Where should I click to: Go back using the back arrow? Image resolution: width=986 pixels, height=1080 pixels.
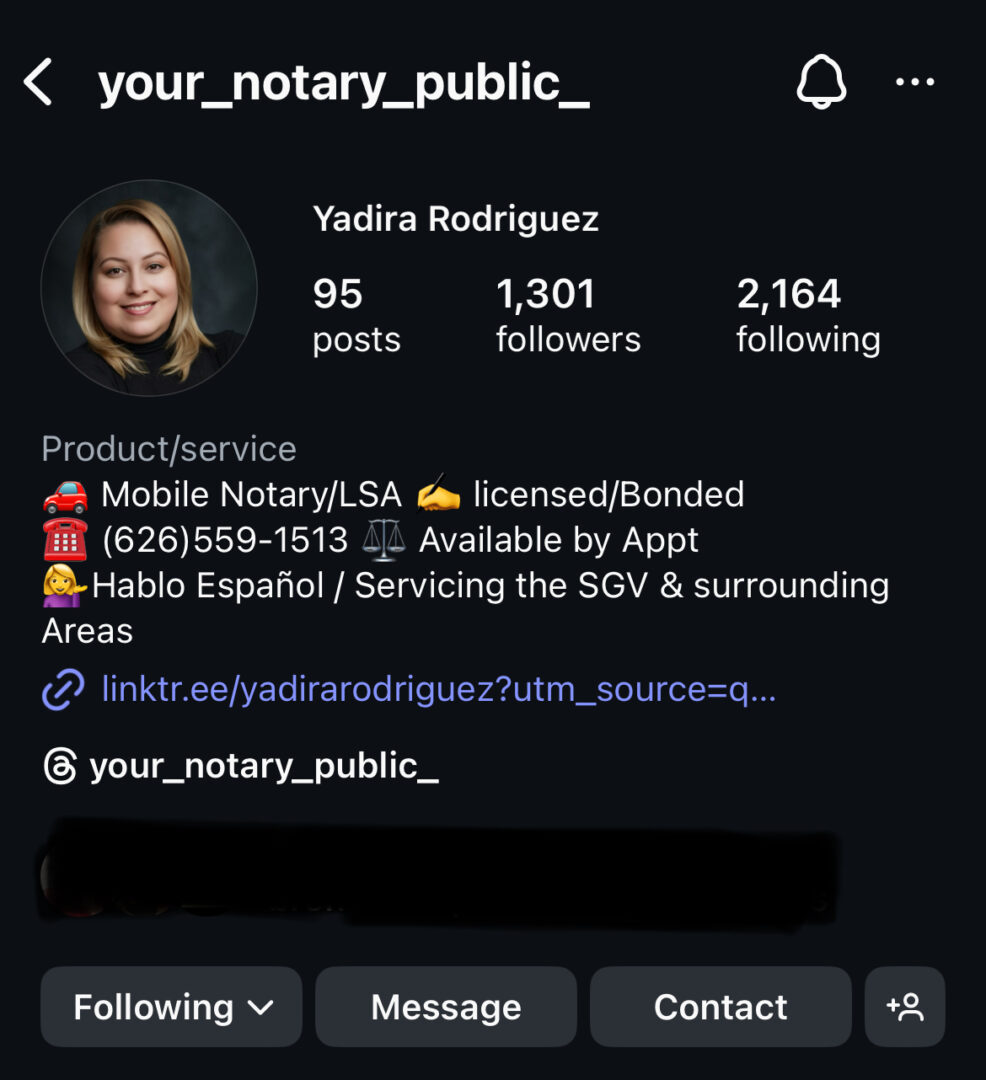(38, 82)
